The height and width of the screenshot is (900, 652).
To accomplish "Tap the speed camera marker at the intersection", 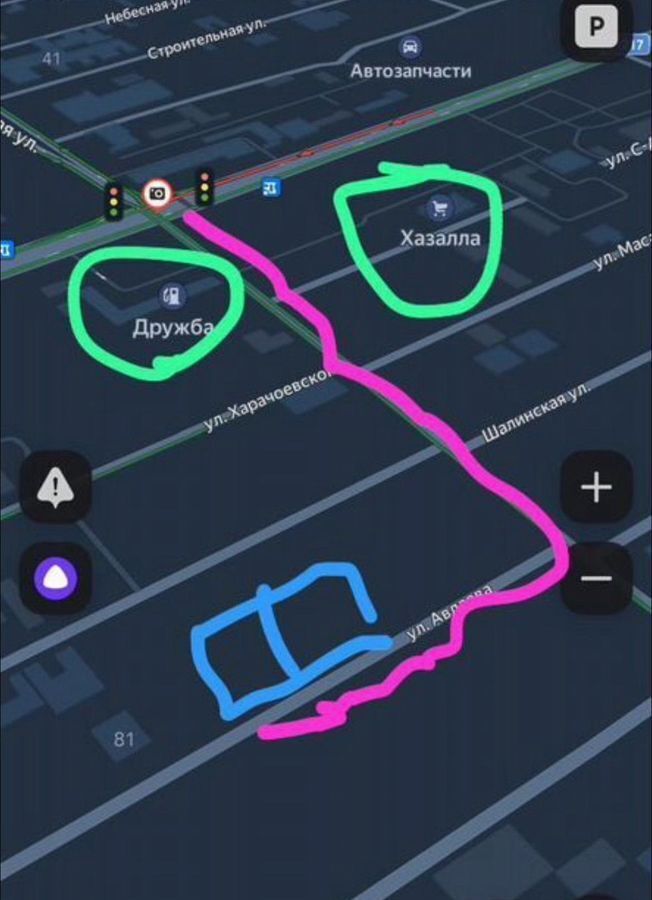I will (156, 193).
